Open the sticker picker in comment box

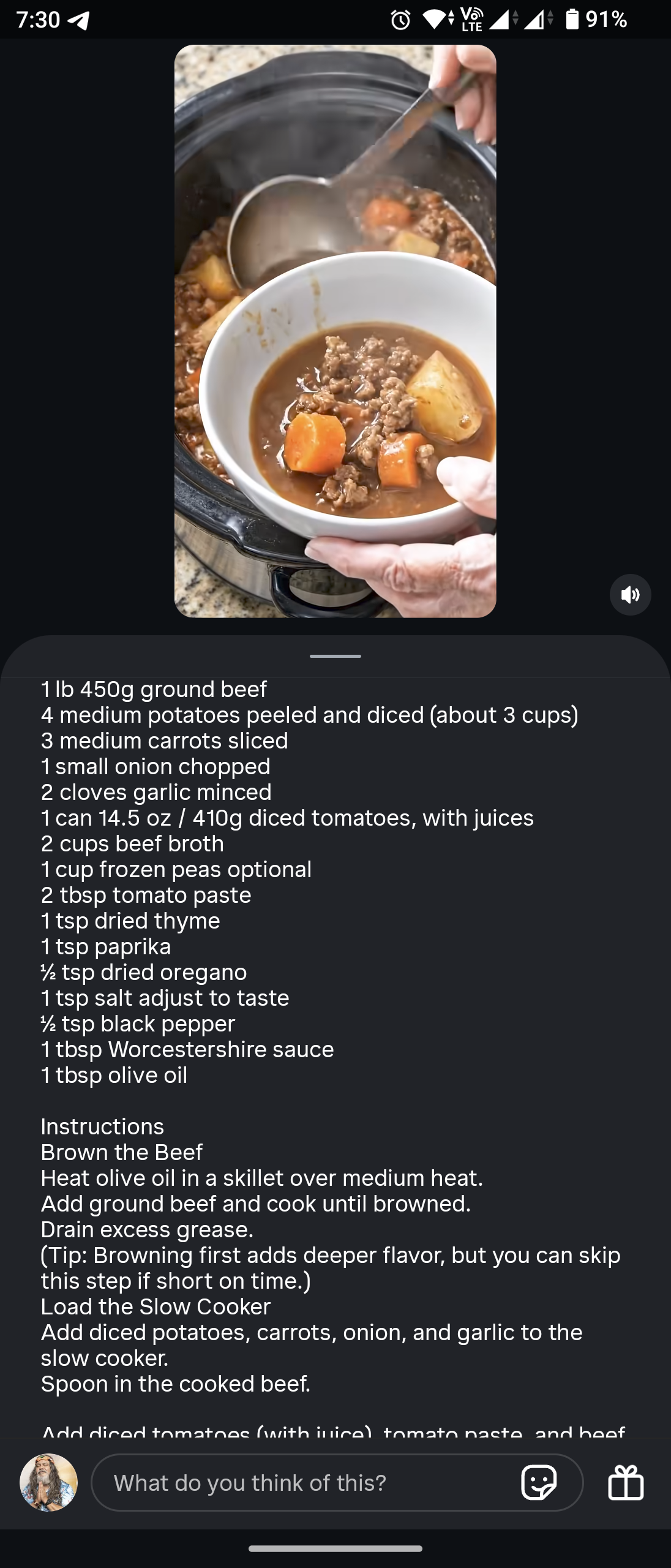point(539,1483)
